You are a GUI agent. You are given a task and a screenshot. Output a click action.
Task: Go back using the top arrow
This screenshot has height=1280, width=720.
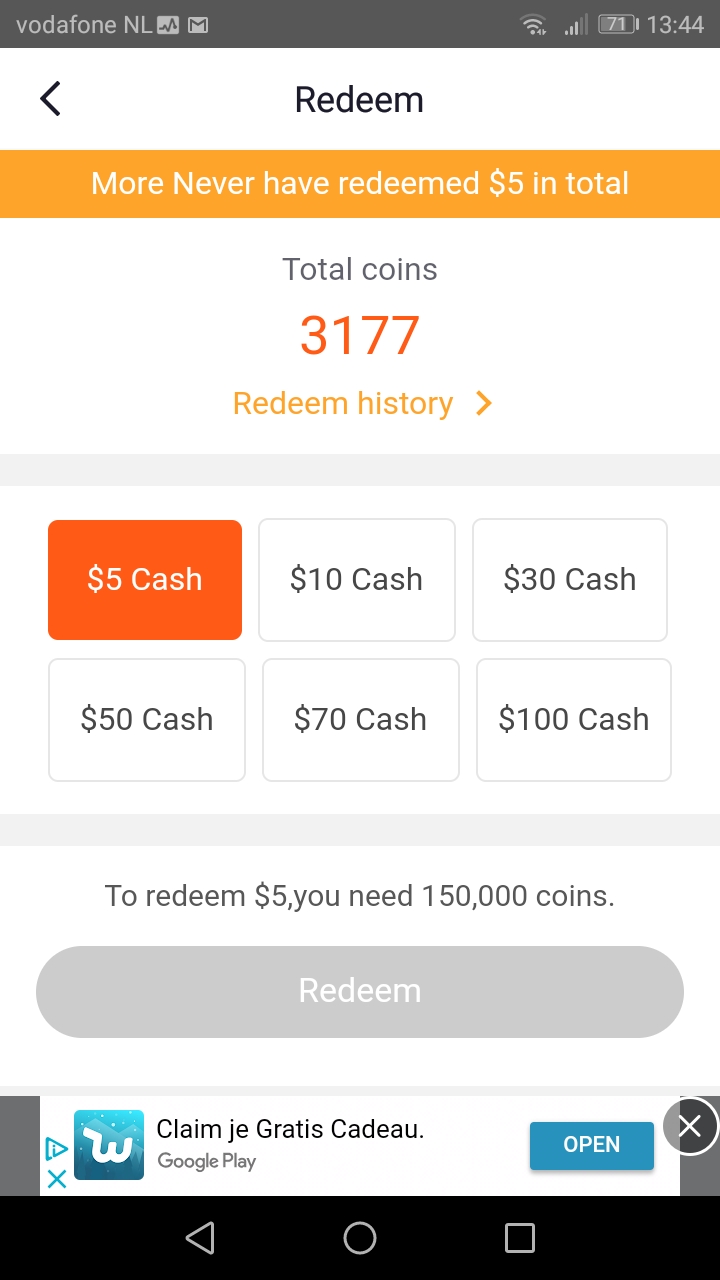51,99
